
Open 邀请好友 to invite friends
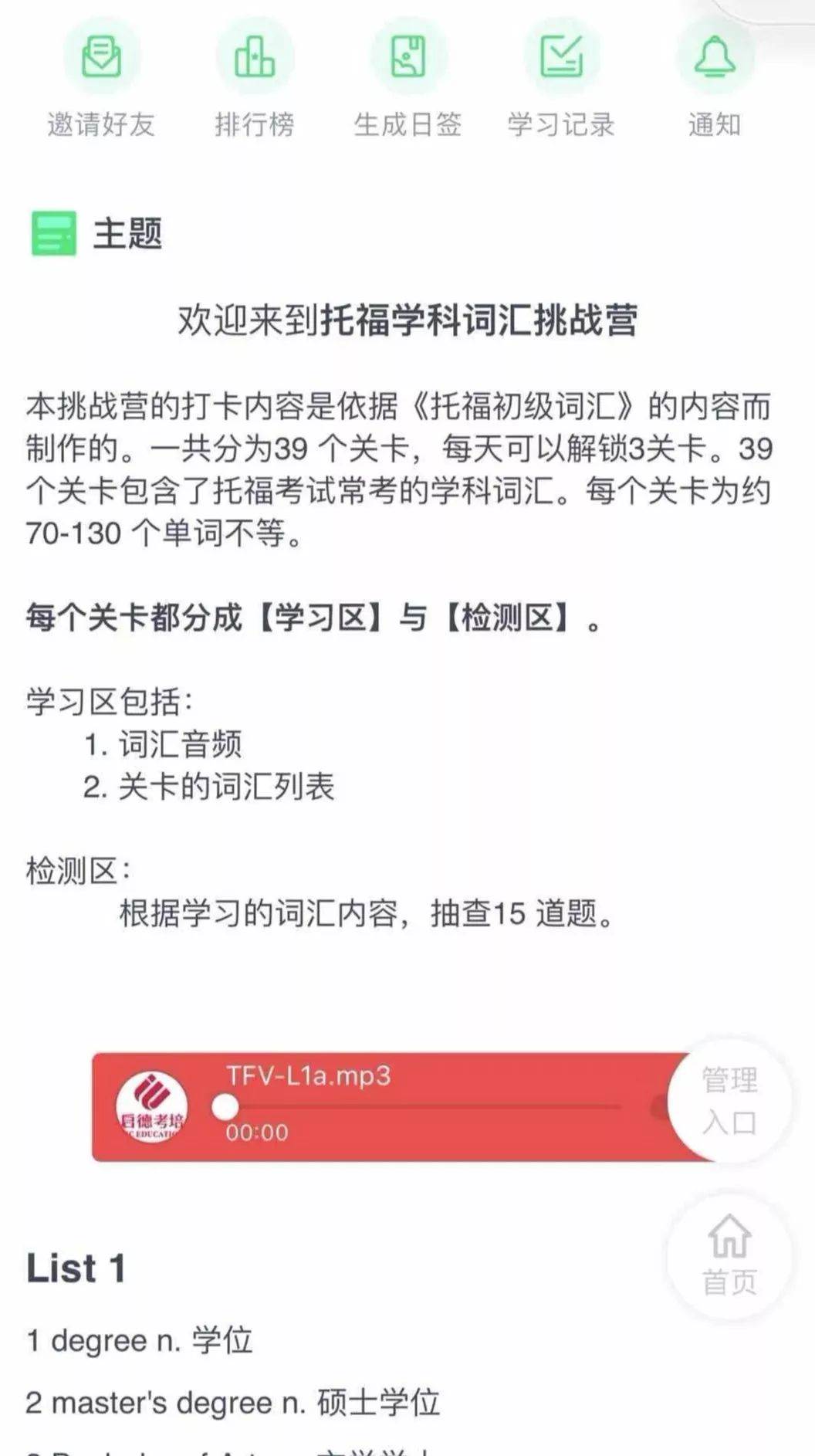coord(101,79)
